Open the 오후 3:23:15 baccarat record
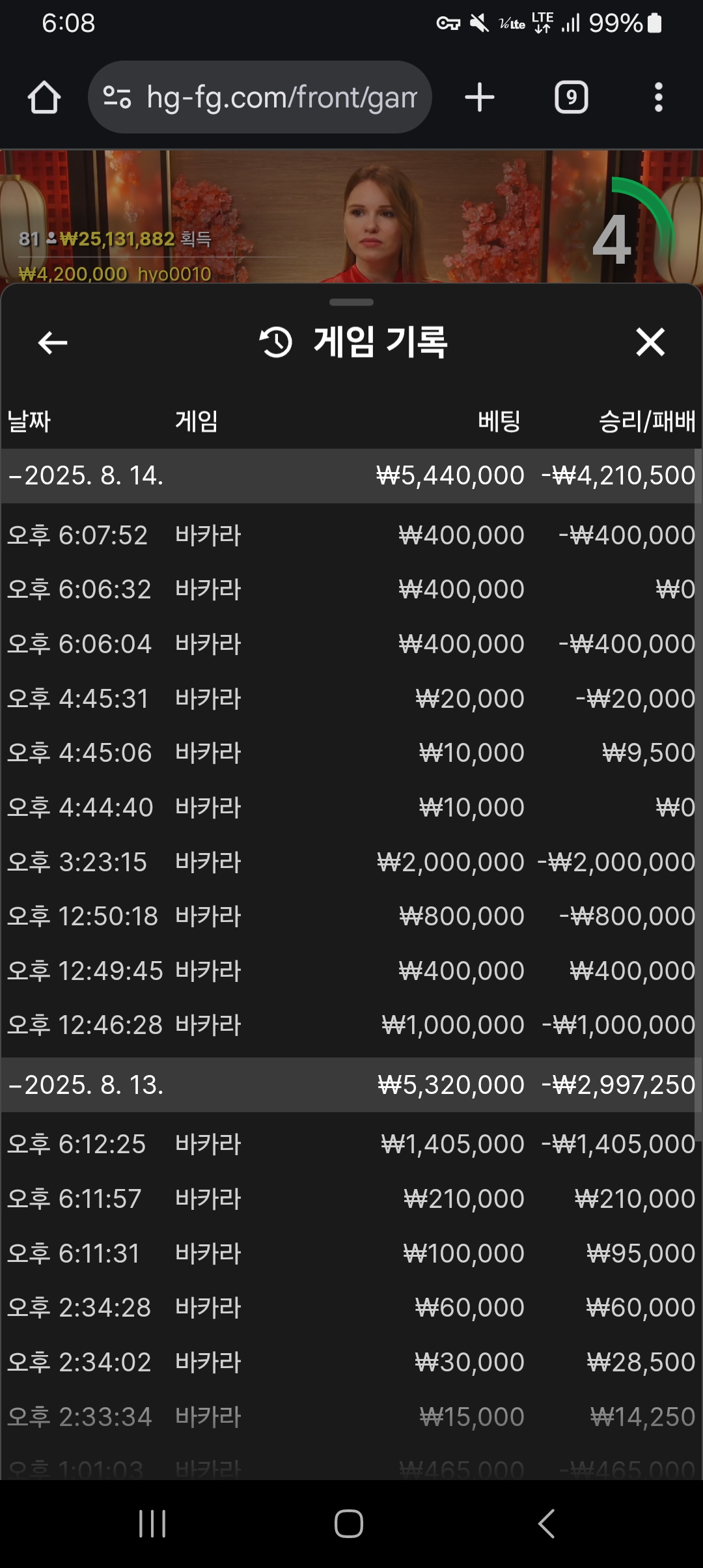This screenshot has width=703, height=1568. (351, 862)
